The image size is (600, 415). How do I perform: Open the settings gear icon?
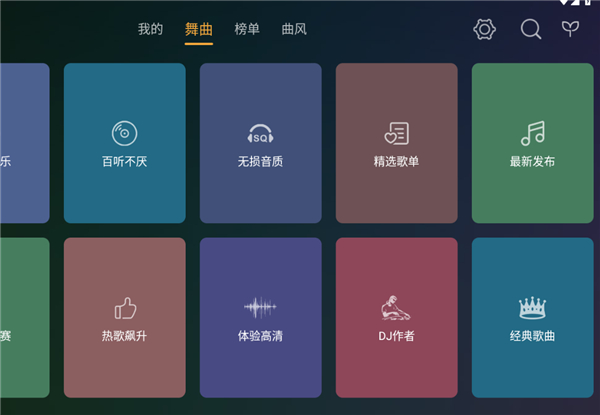click(x=485, y=29)
